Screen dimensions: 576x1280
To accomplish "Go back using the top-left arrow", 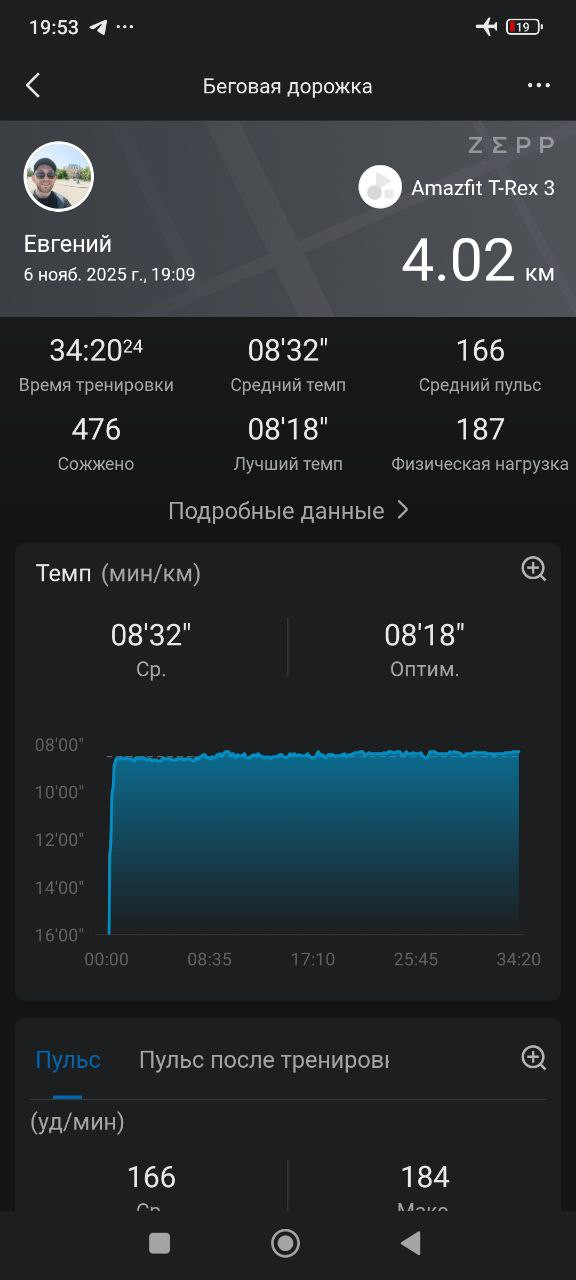I will coord(33,86).
